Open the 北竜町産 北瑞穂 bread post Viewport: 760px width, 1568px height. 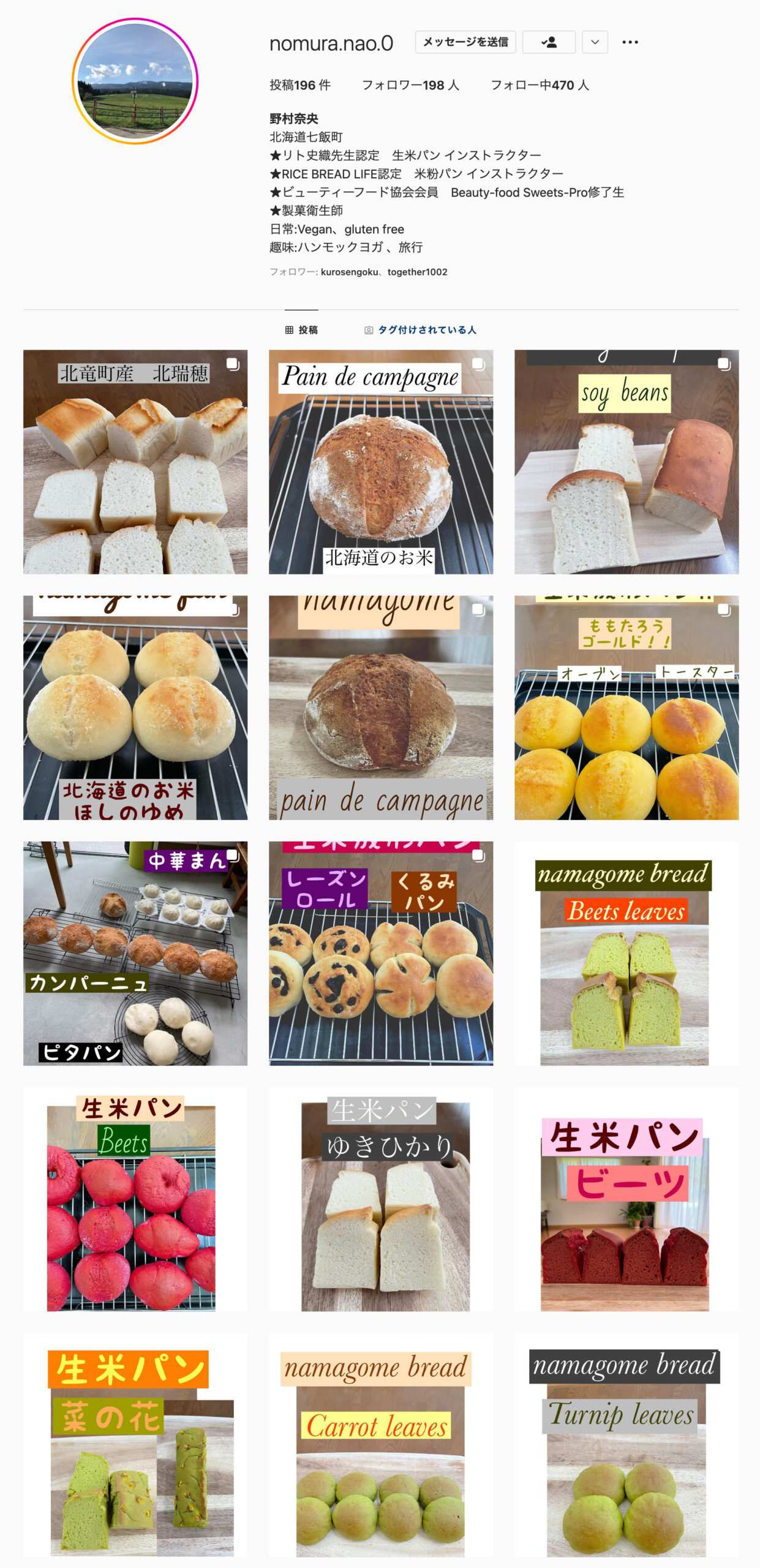[135, 462]
